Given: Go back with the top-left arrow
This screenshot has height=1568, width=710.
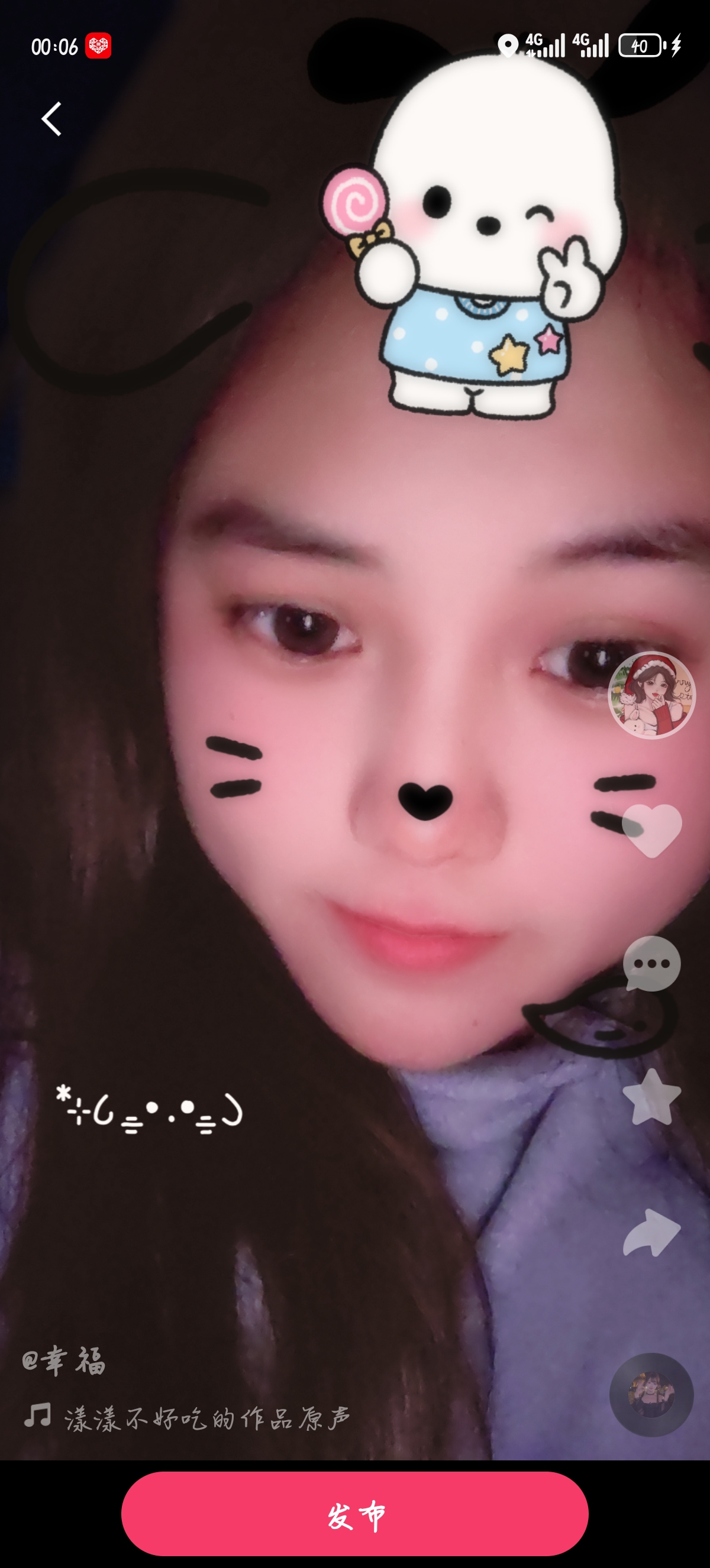Looking at the screenshot, I should coord(51,118).
